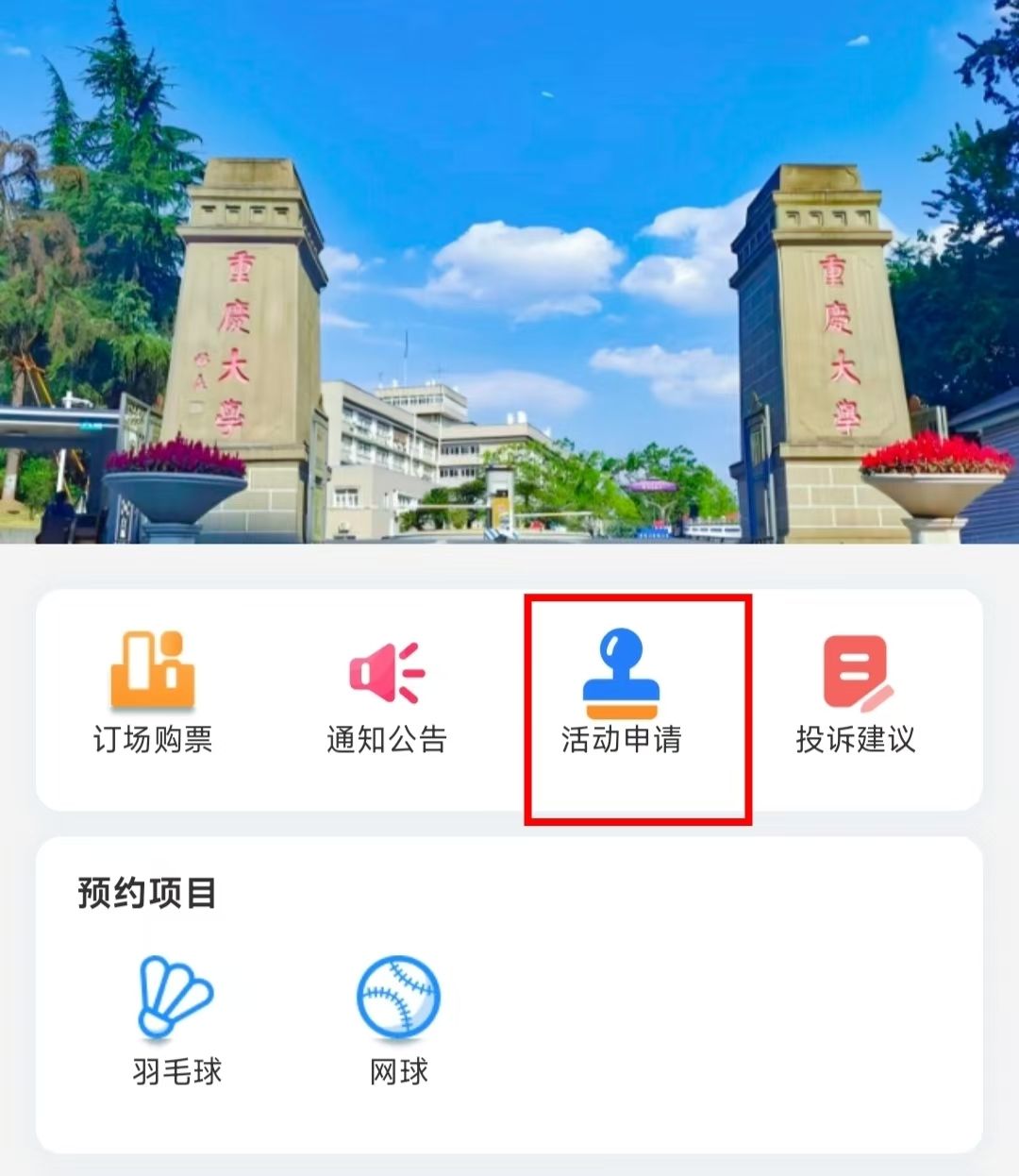Select 网球 tennis reservation
The image size is (1019, 1176).
398,1021
